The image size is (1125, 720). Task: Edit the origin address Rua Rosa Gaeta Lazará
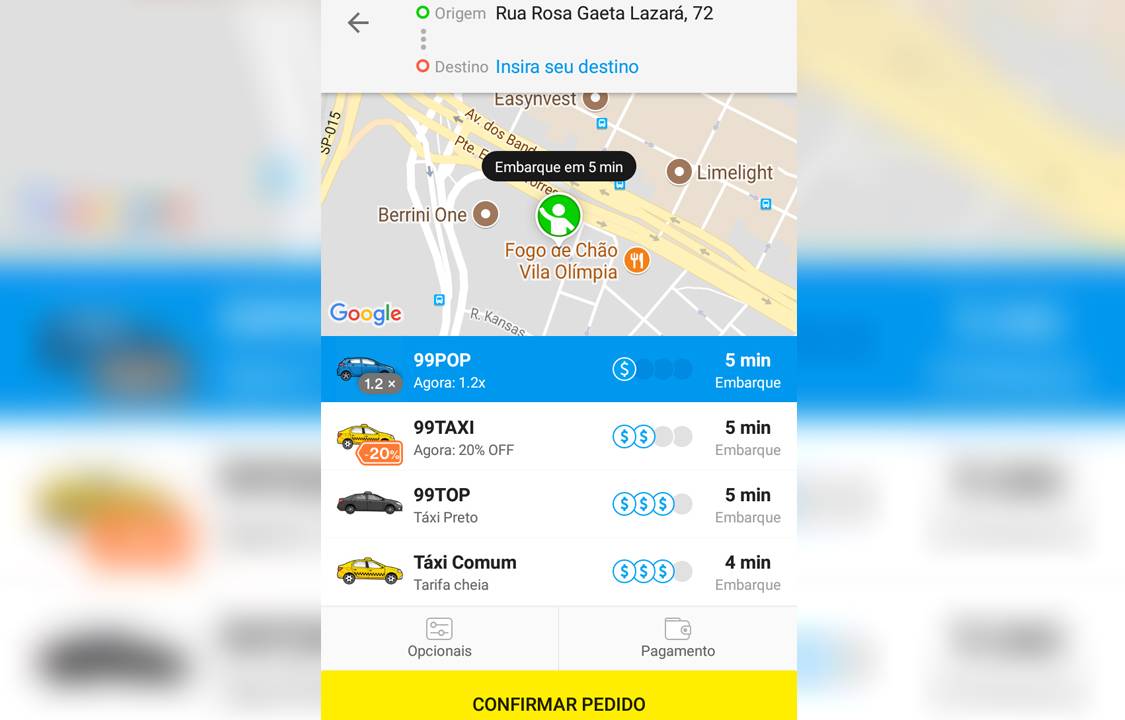point(604,14)
